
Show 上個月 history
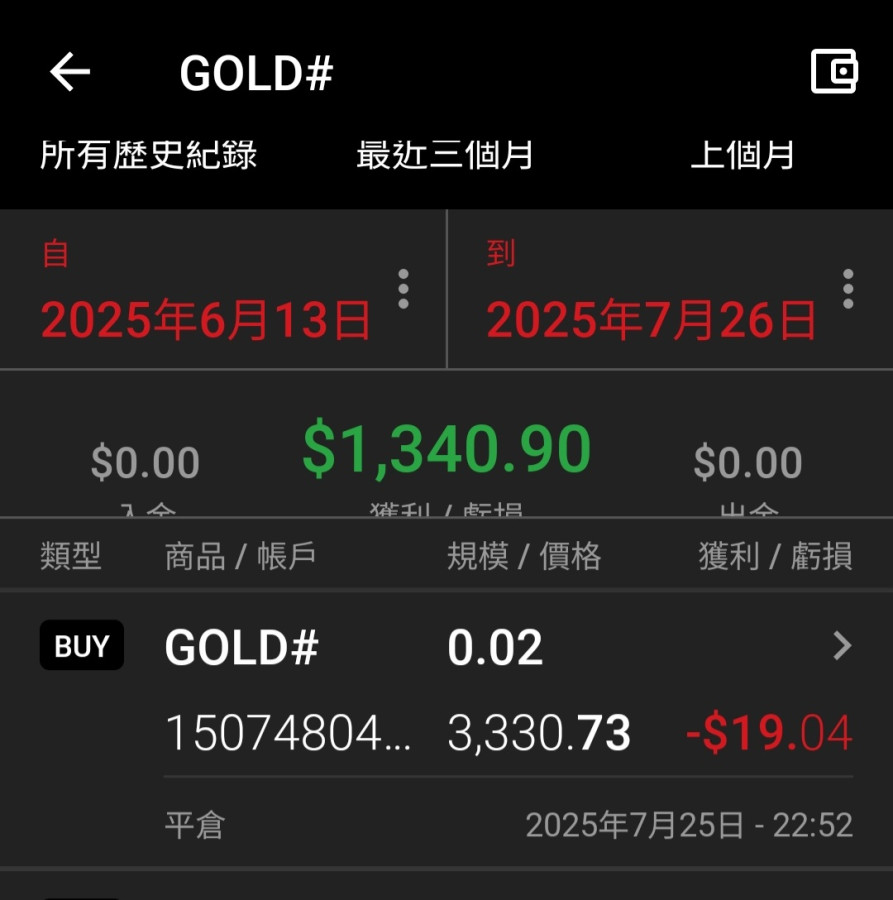742,156
